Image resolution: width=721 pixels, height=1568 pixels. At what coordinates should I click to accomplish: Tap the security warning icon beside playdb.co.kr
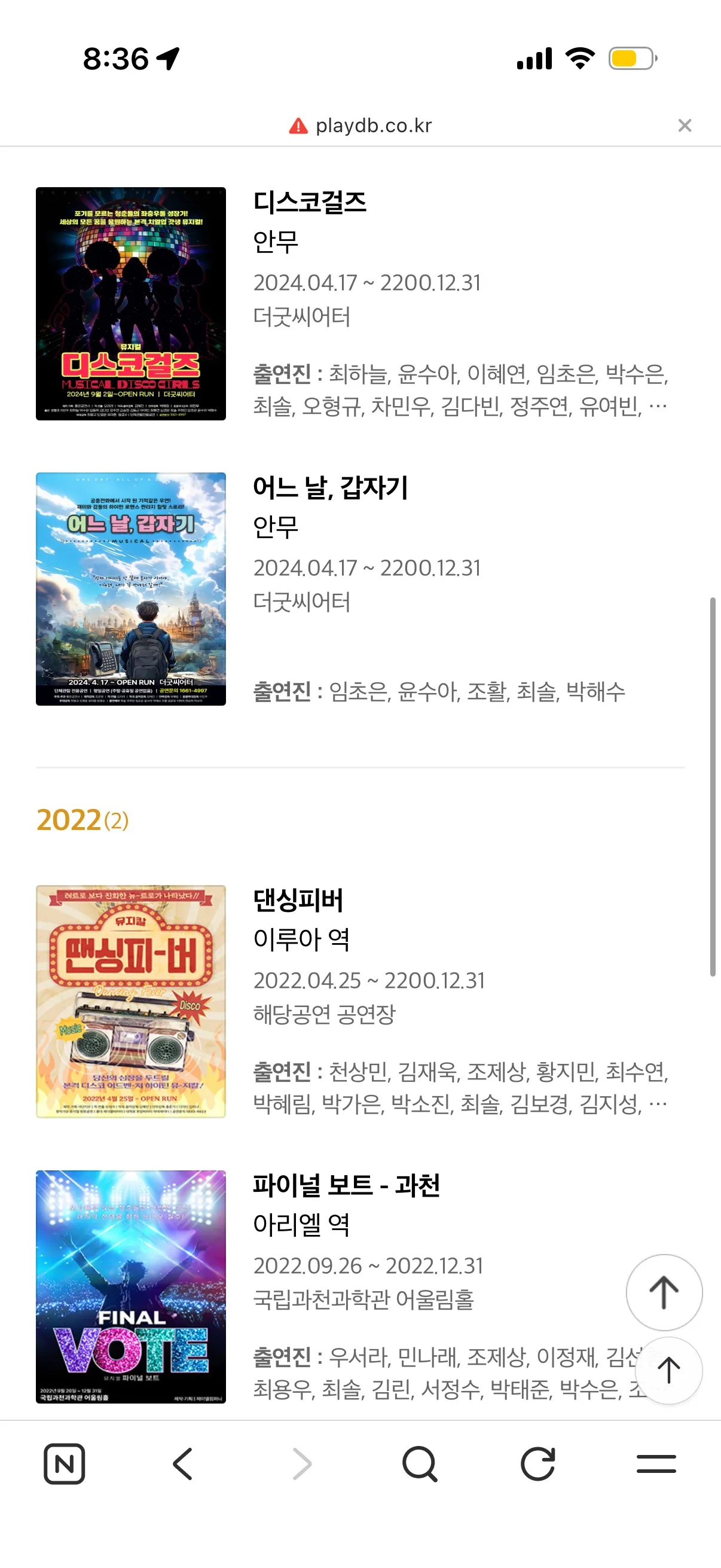pos(298,125)
